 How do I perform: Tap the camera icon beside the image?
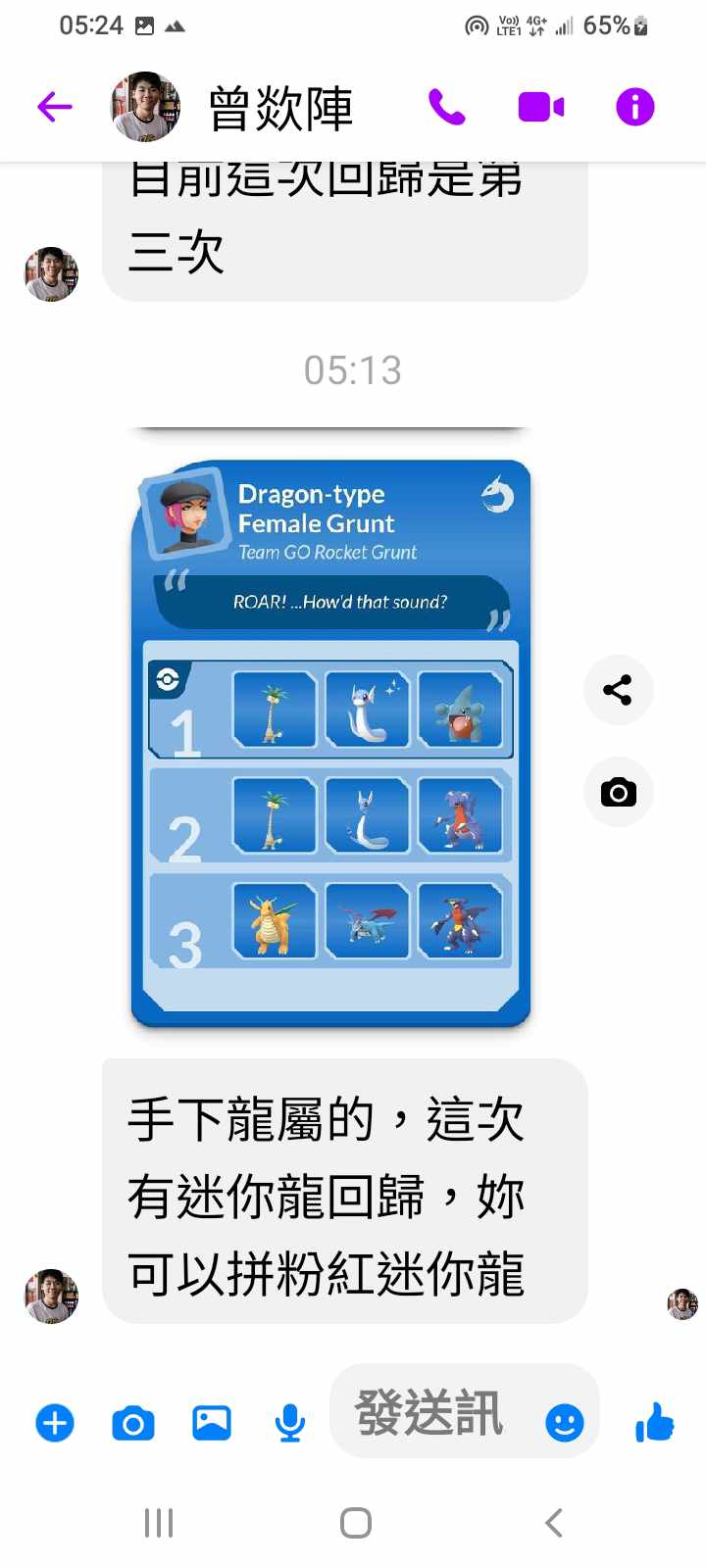click(x=618, y=792)
